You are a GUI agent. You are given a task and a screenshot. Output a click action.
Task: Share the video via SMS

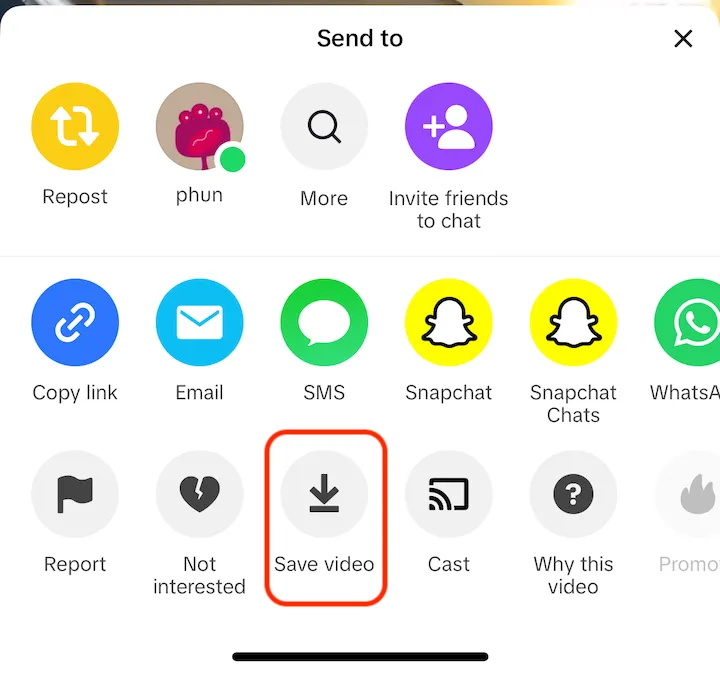tap(324, 323)
